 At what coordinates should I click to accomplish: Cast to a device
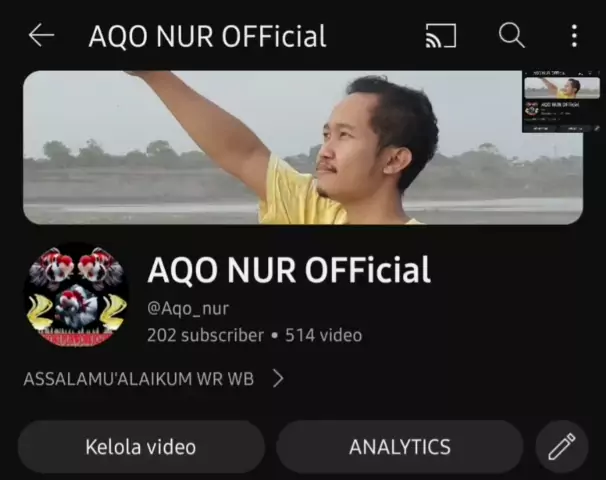click(440, 36)
